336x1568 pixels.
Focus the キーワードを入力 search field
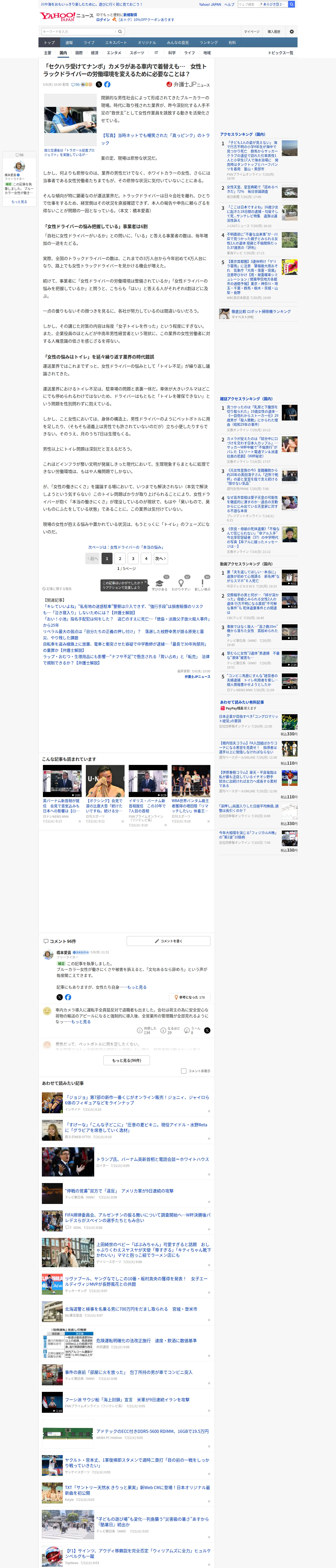[x=78, y=32]
